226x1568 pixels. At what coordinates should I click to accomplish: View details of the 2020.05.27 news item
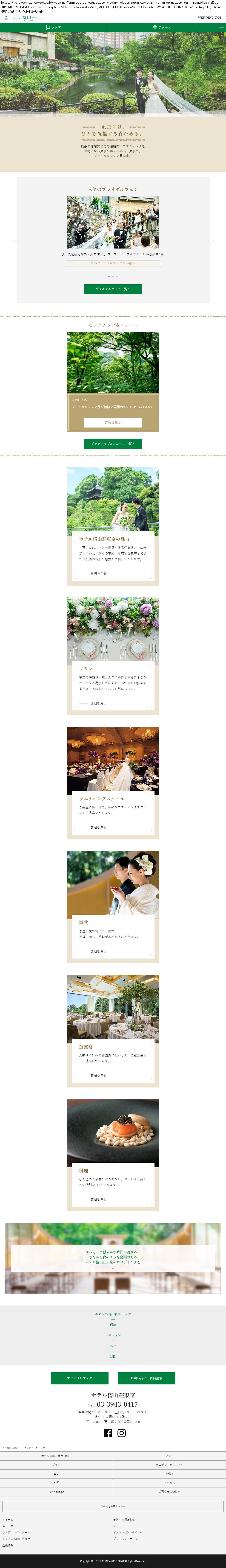click(113, 422)
